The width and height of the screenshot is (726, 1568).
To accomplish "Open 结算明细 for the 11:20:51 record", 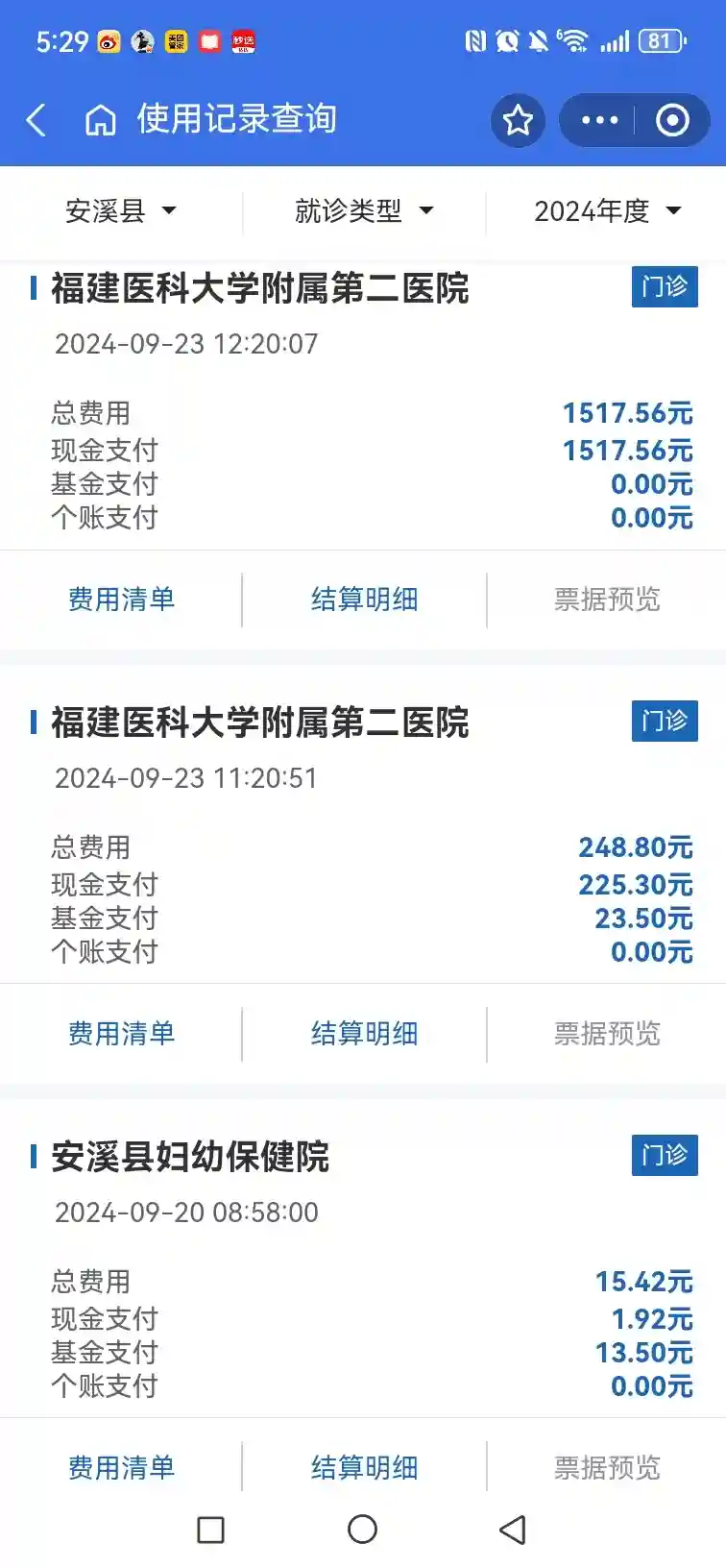I will [364, 1034].
